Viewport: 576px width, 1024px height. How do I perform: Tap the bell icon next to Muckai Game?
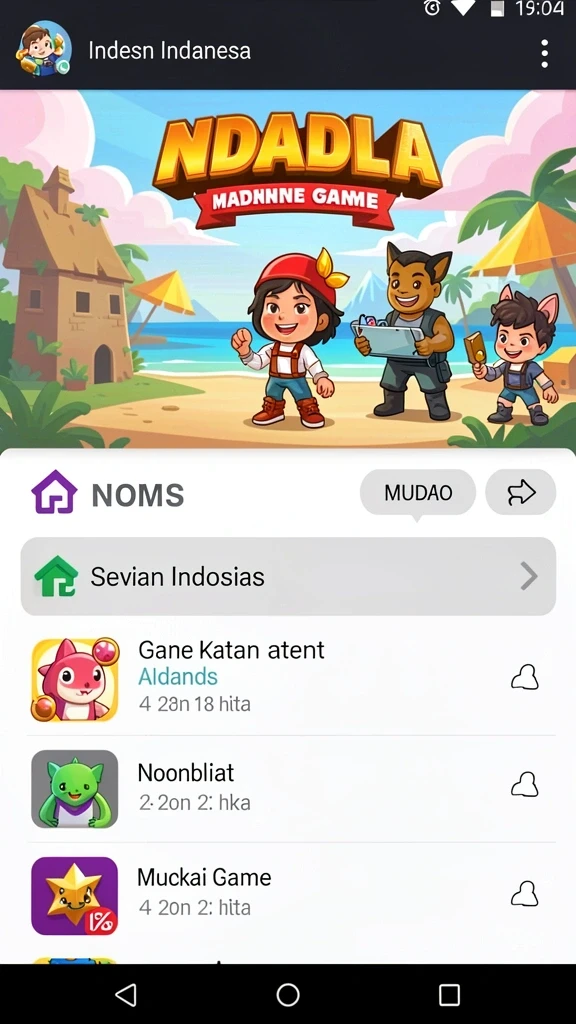pos(524,893)
